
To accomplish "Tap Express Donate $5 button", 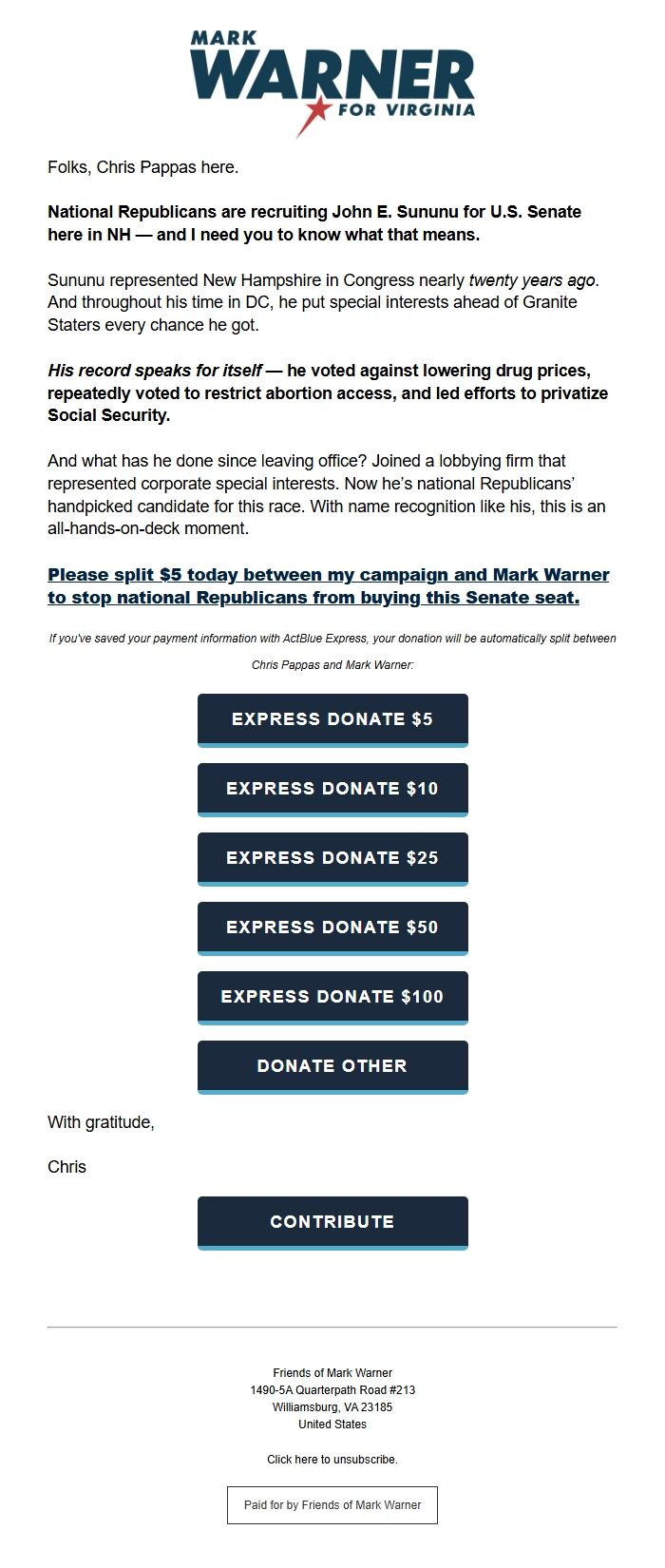I will point(332,719).
